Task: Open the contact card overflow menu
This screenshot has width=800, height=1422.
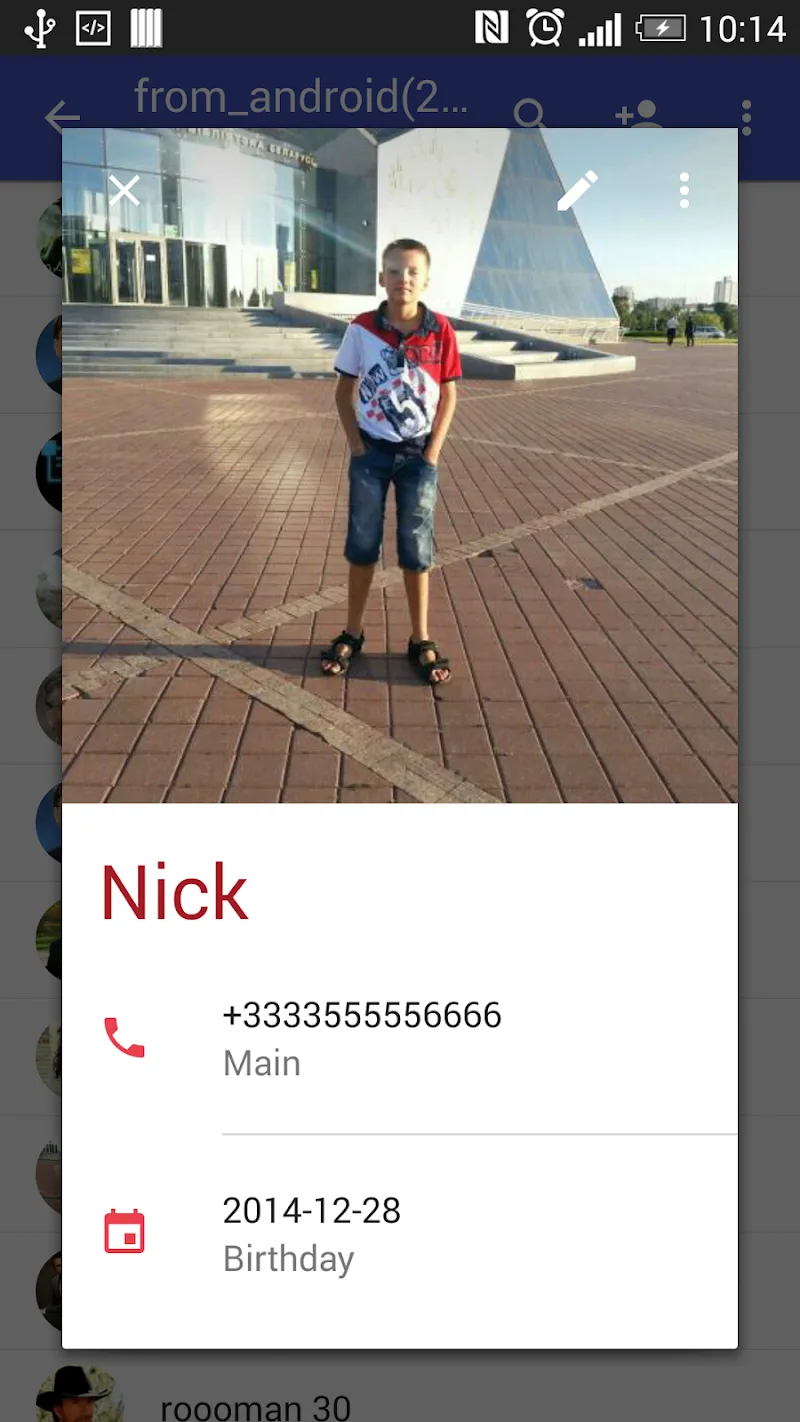Action: coord(684,190)
